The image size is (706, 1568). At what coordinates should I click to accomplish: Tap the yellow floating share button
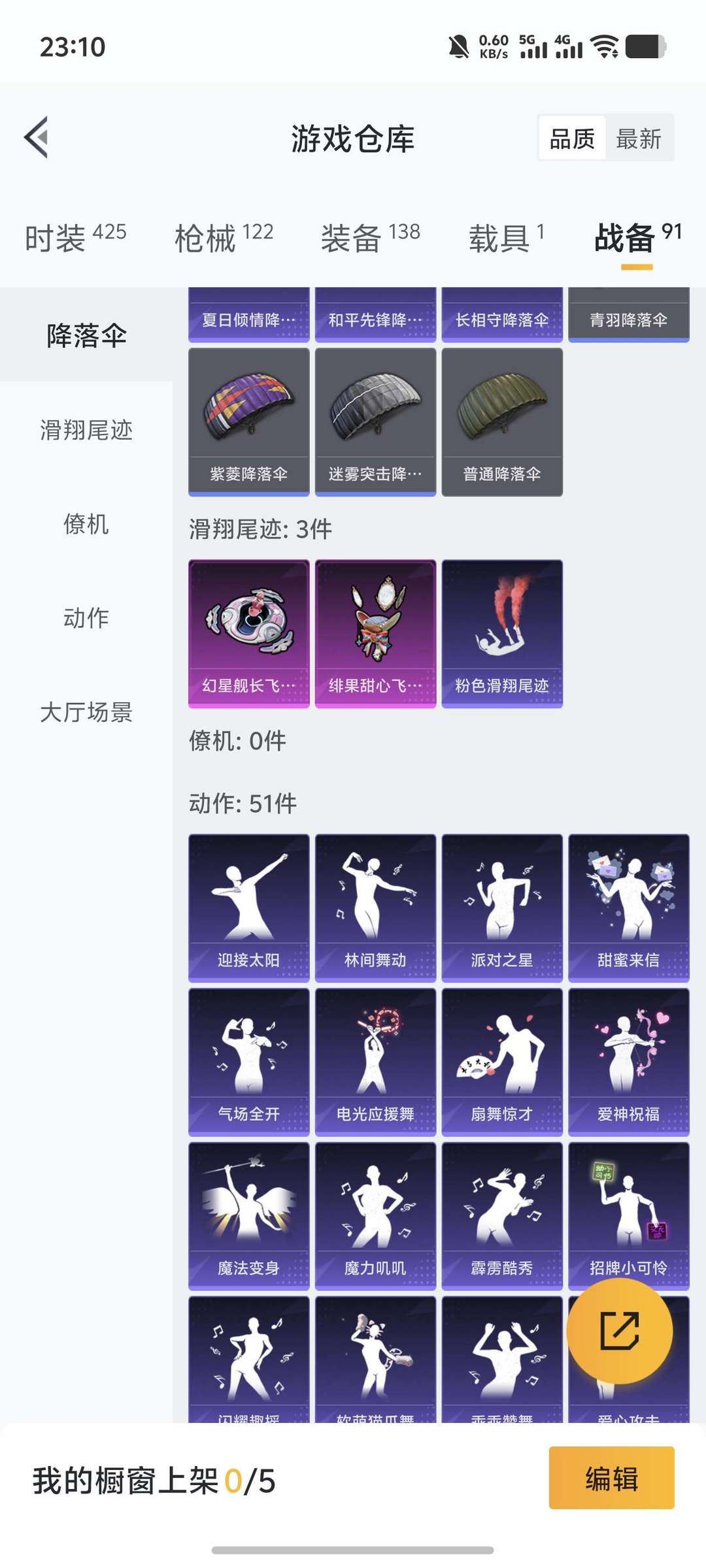pos(620,1330)
